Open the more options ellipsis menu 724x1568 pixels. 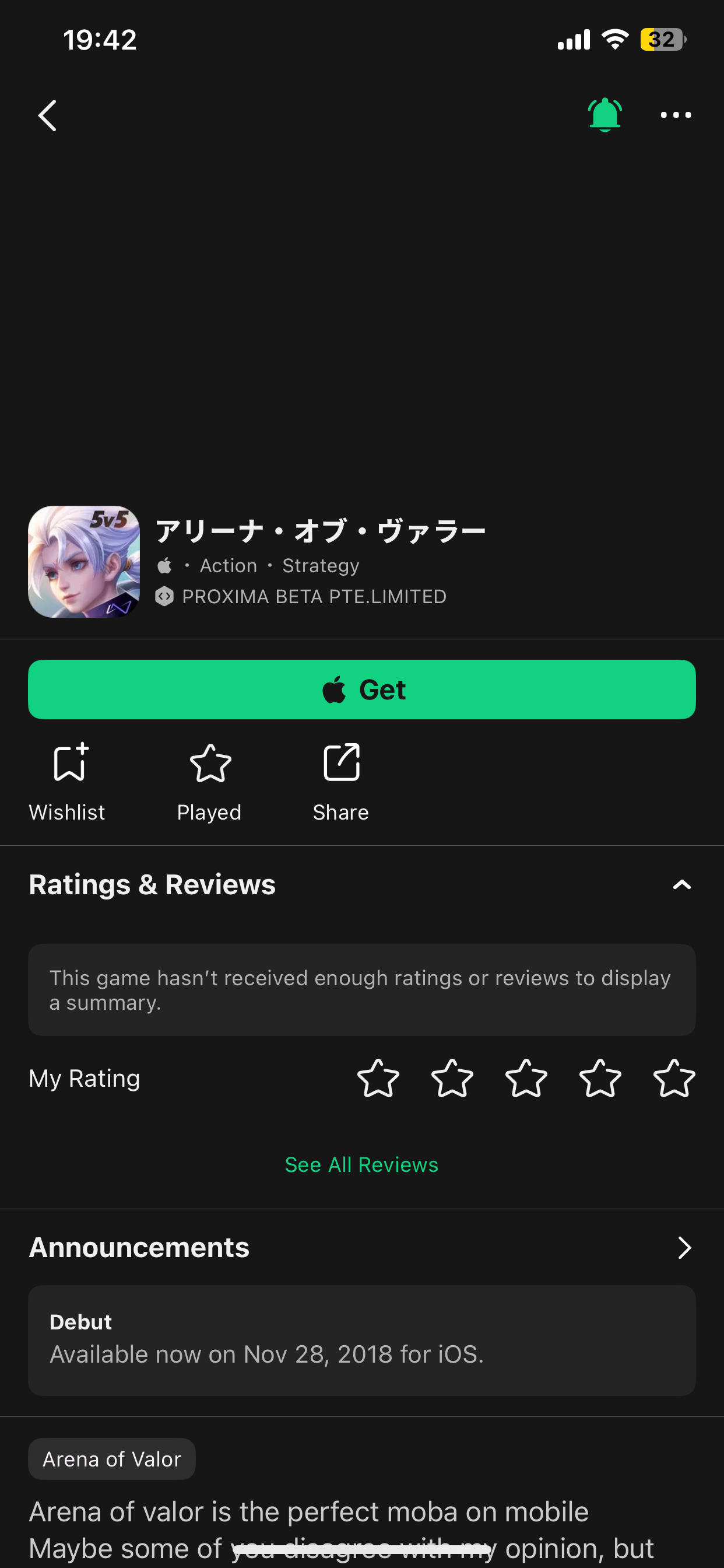tap(676, 114)
